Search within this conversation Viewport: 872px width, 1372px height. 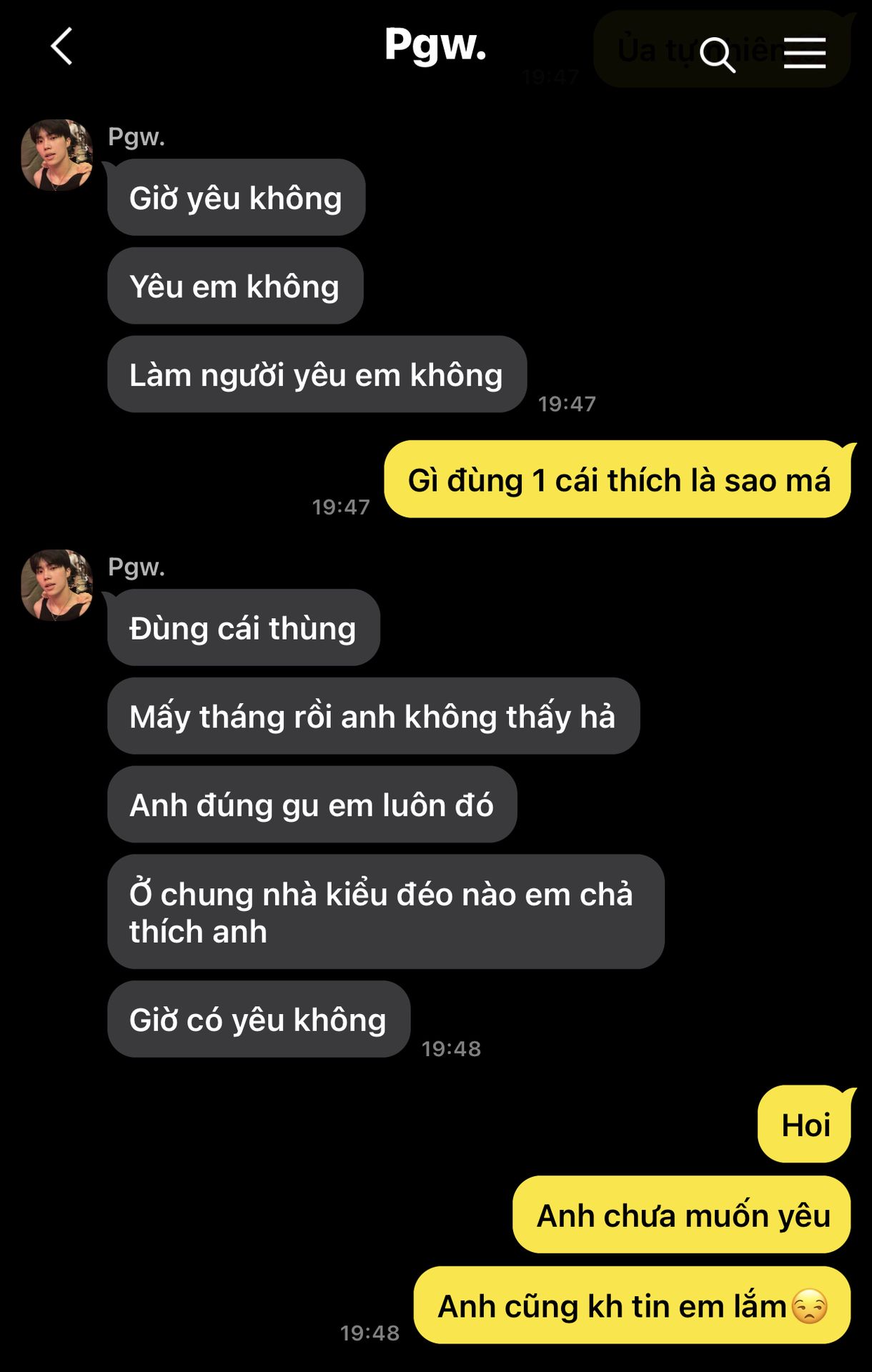tap(717, 54)
